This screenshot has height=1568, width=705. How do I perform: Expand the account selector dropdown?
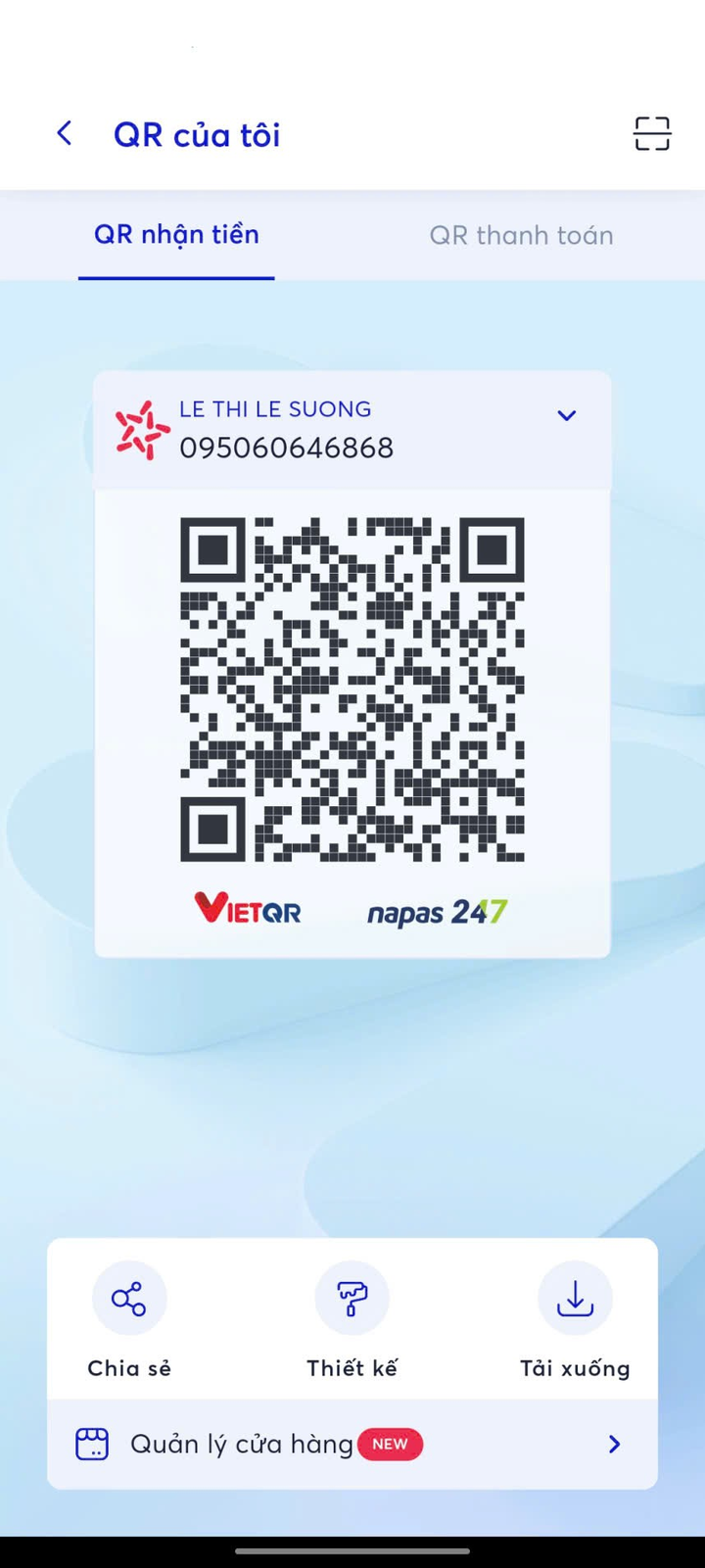point(566,416)
